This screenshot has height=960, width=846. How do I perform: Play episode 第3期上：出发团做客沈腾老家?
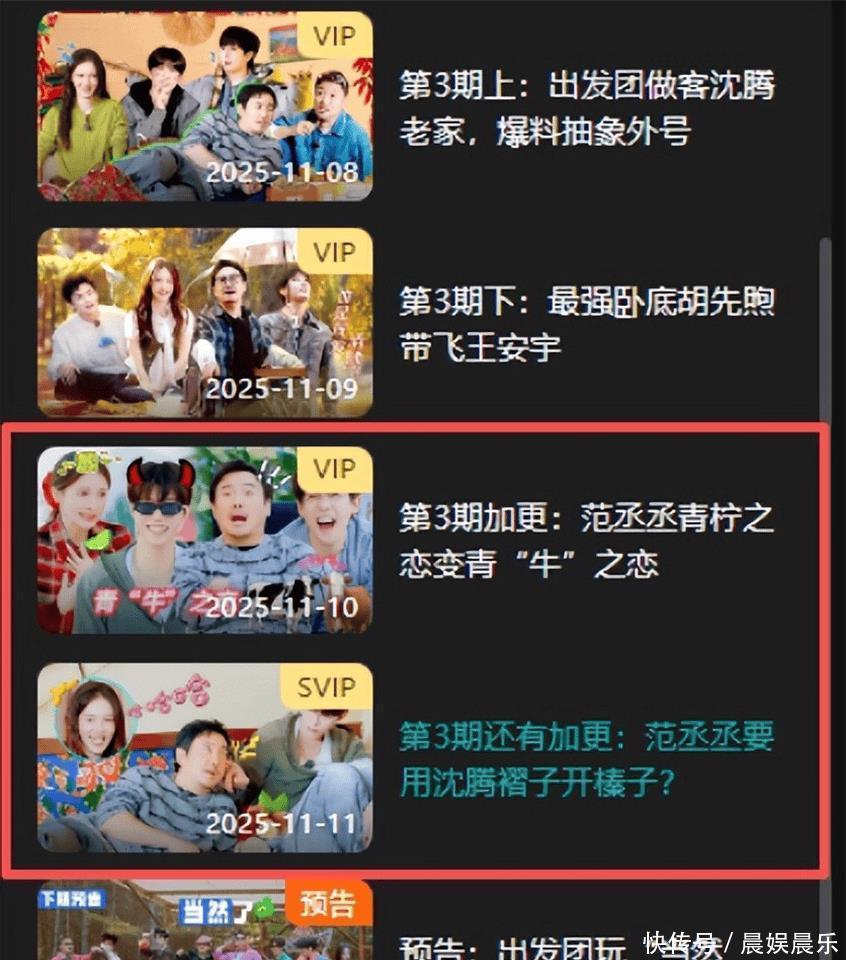click(205, 106)
